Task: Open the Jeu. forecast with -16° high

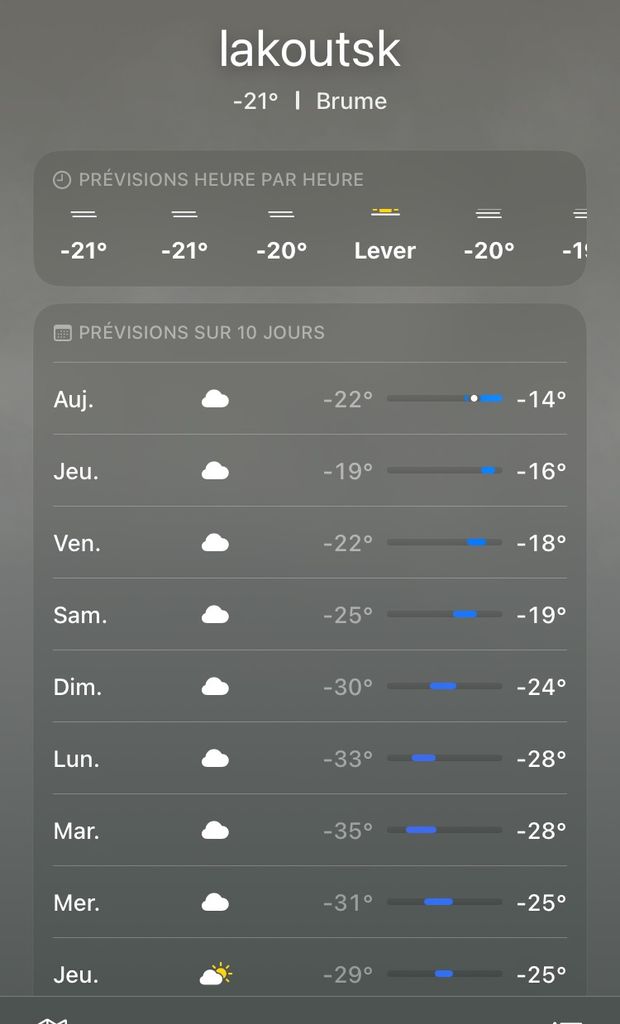Action: [310, 471]
